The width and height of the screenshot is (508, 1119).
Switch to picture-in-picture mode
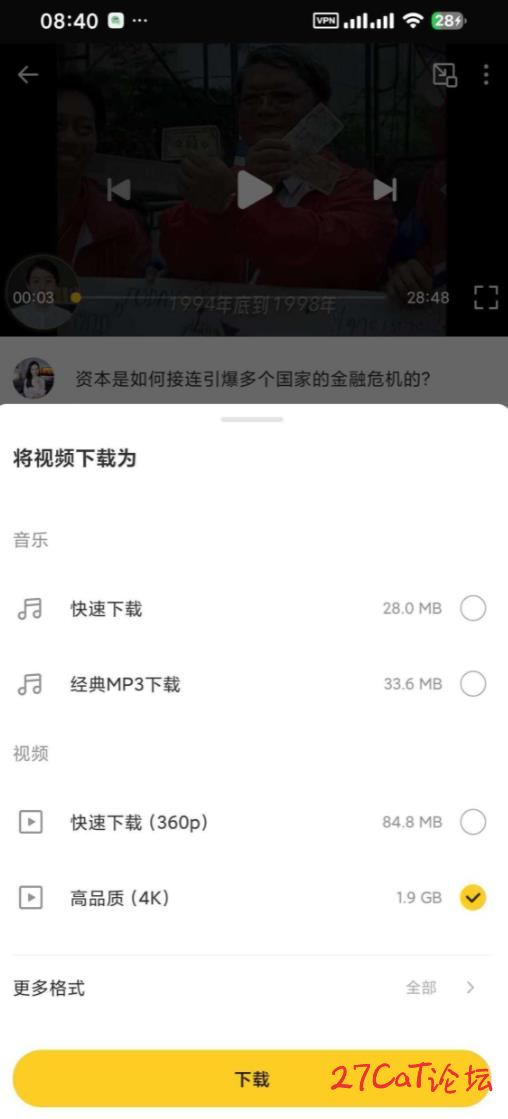pyautogui.click(x=445, y=74)
